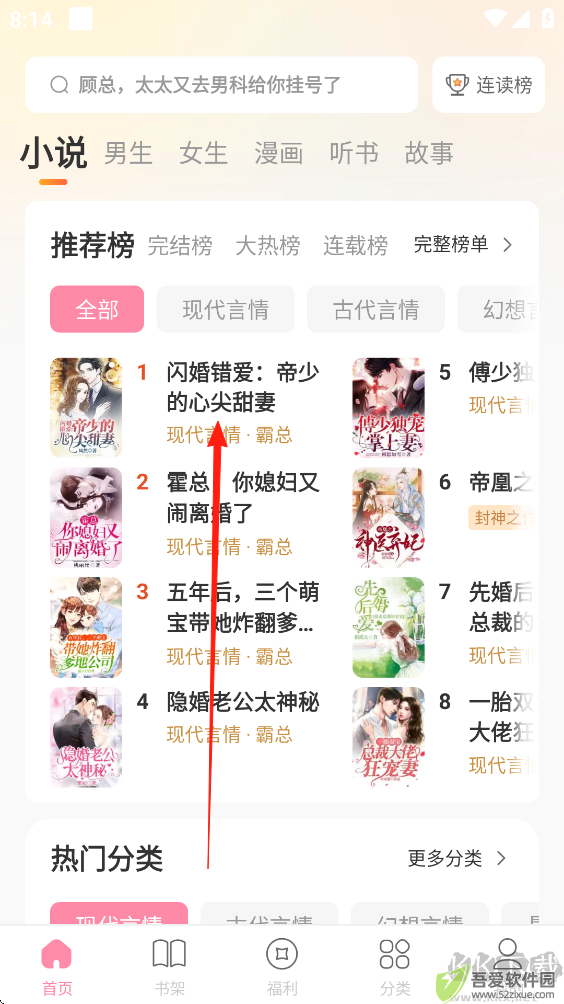Go to 分类 in bottom navigation
564x1004 pixels.
tap(394, 966)
